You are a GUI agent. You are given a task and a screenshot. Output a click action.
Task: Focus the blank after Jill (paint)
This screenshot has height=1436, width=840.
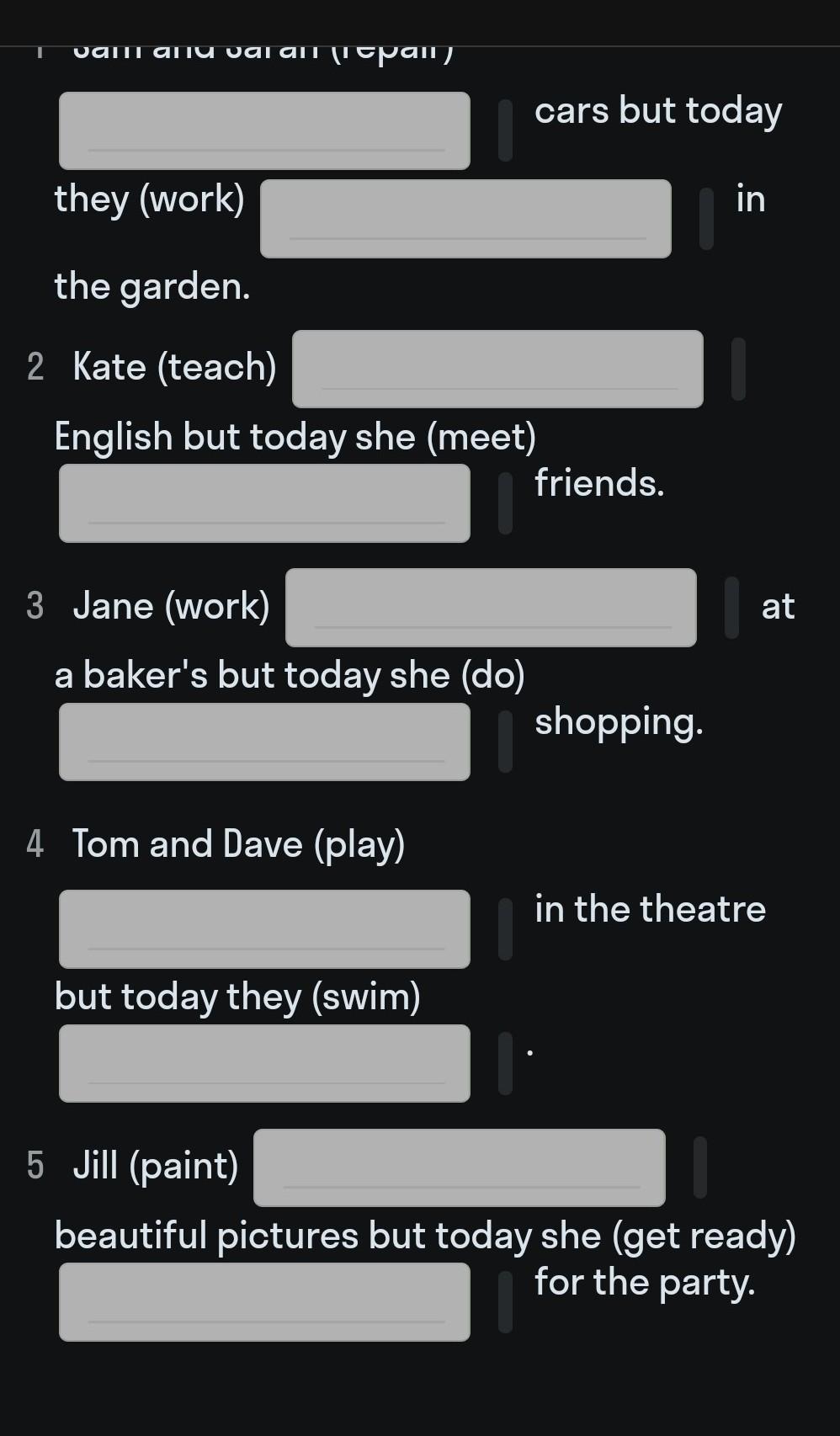(459, 1167)
